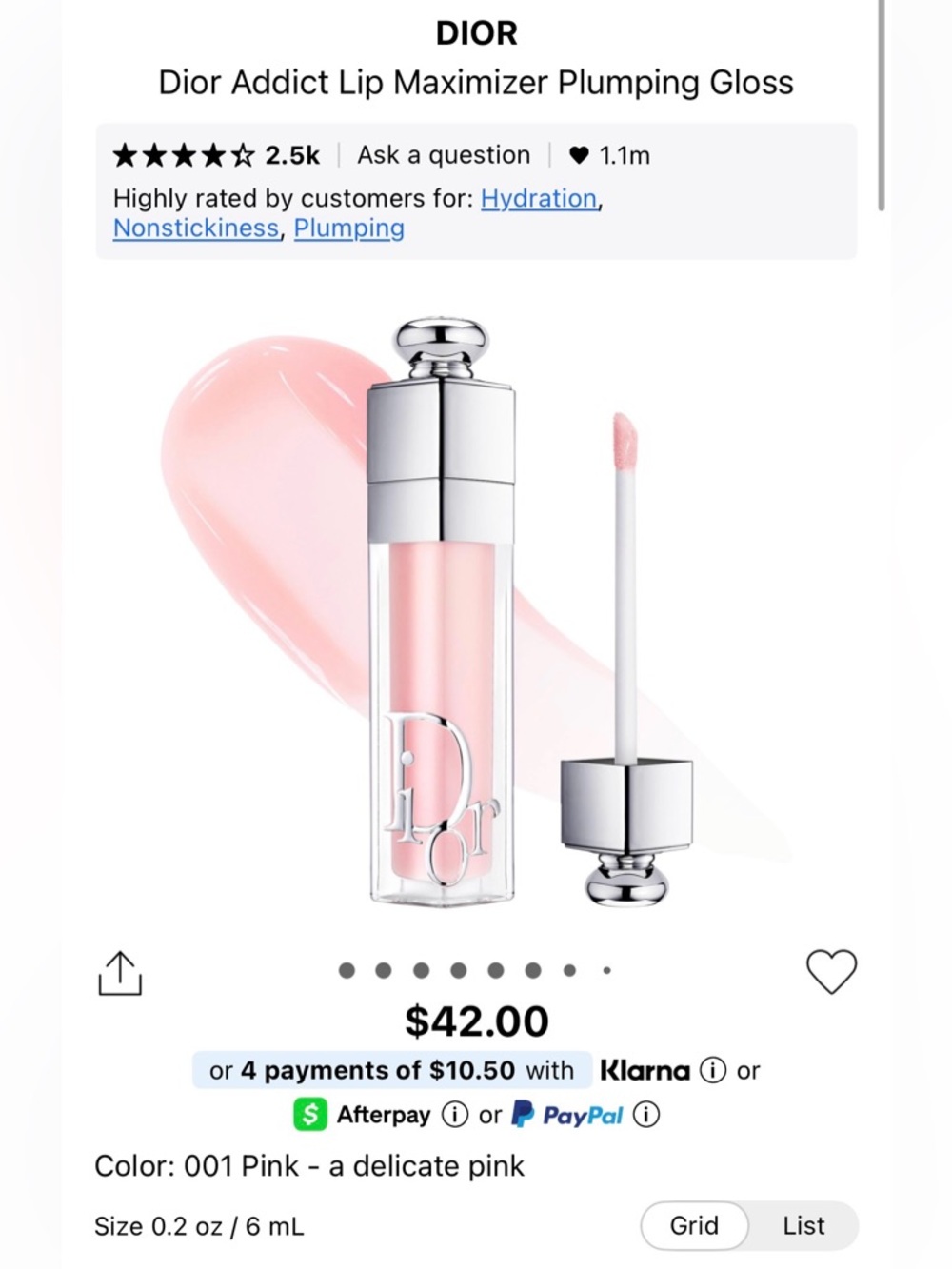This screenshot has height=1269, width=952.
Task: Open the Plumping highlight link
Action: 348,228
